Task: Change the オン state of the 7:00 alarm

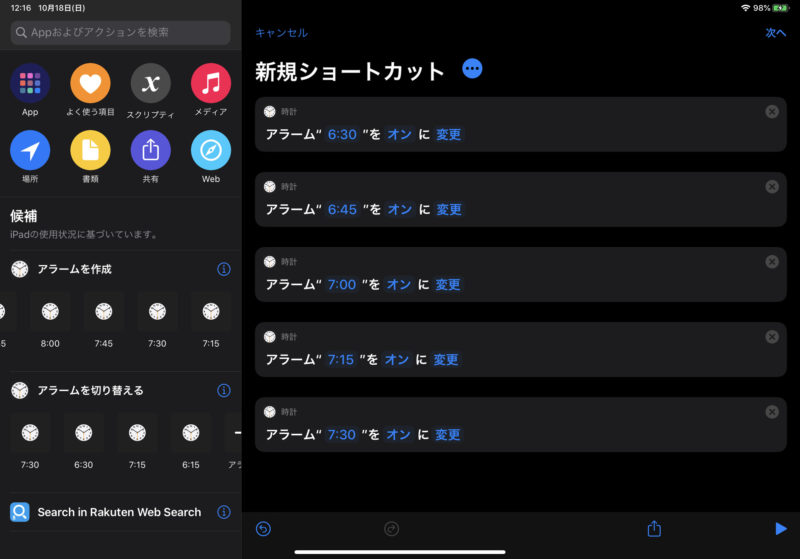Action: (x=399, y=284)
